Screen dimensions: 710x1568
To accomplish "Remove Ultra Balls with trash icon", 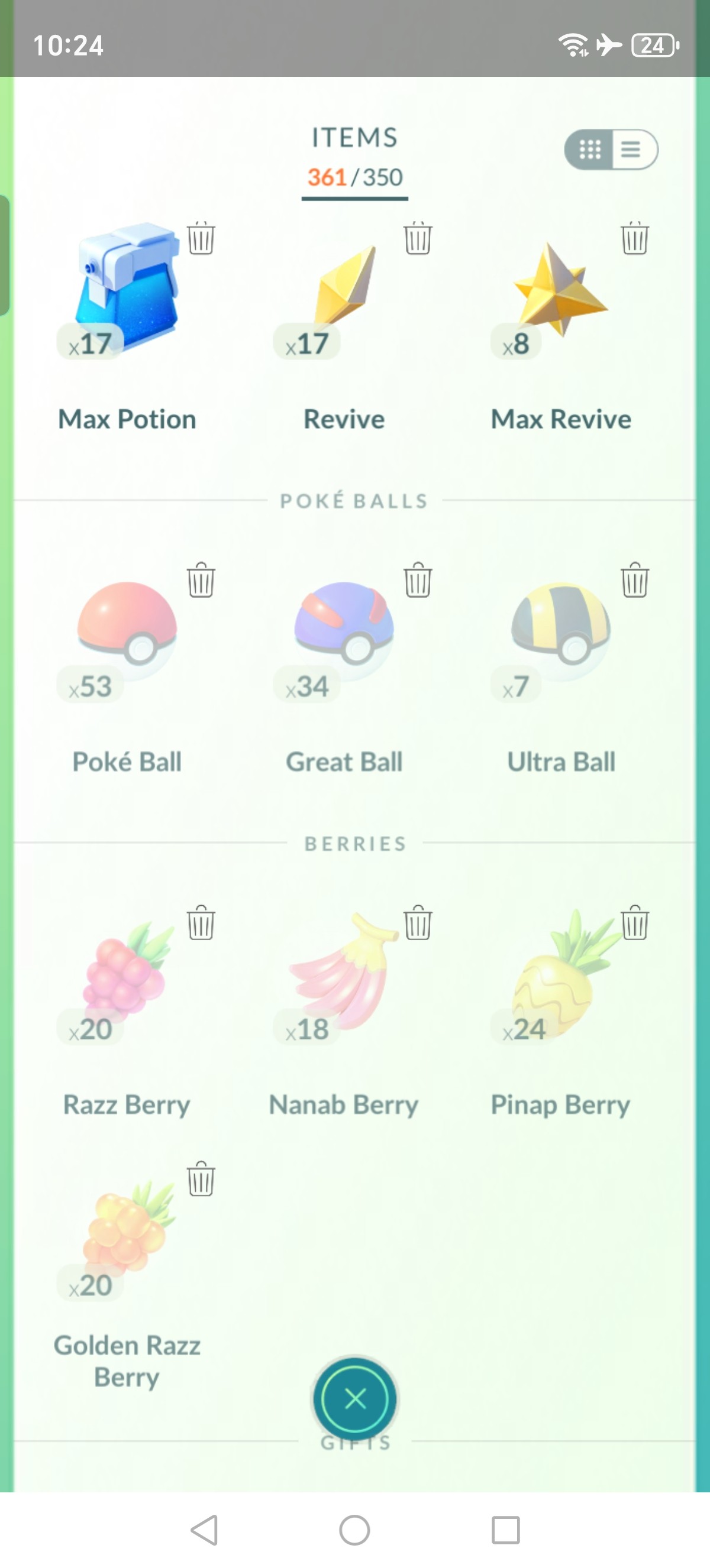I will [x=634, y=579].
